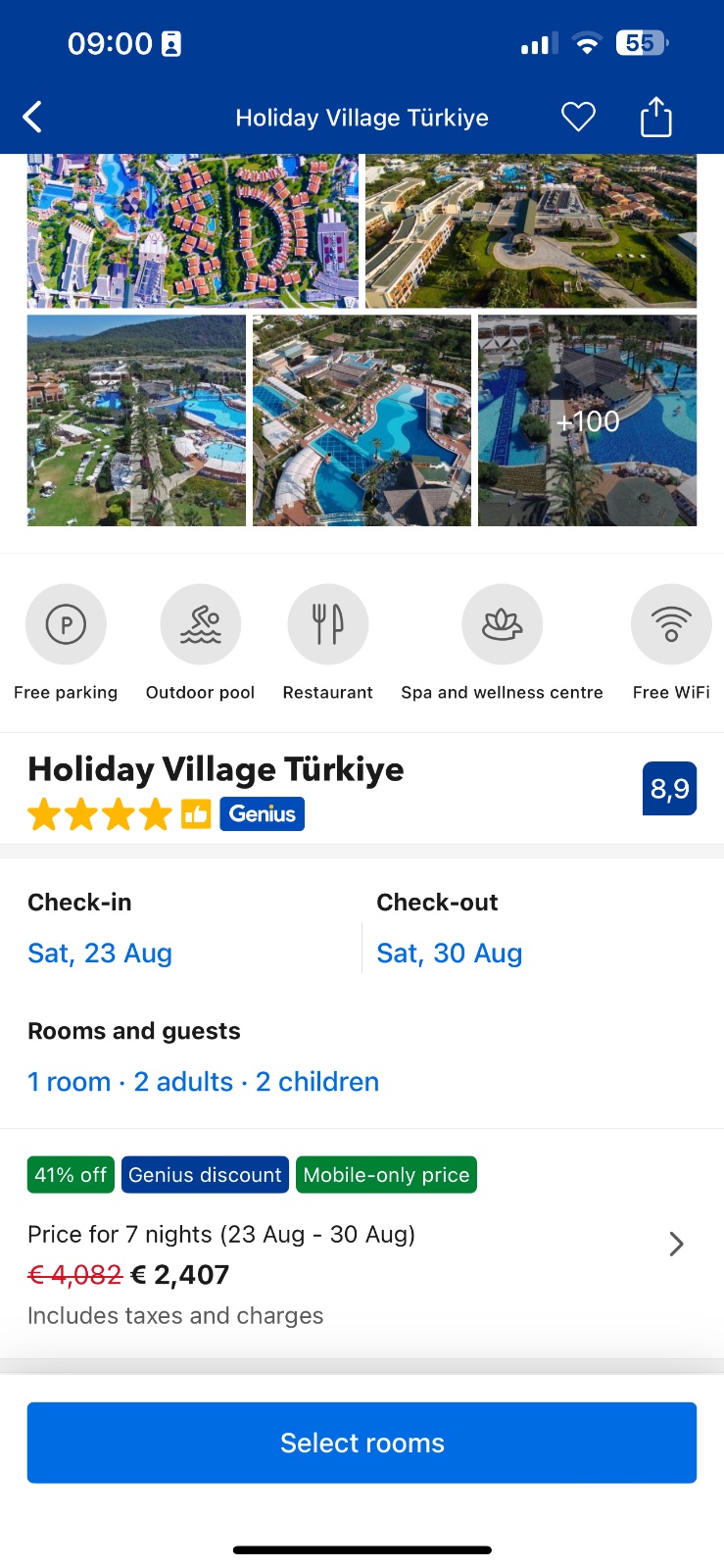Save Holiday Village Türkiye with the heart icon

pyautogui.click(x=578, y=118)
